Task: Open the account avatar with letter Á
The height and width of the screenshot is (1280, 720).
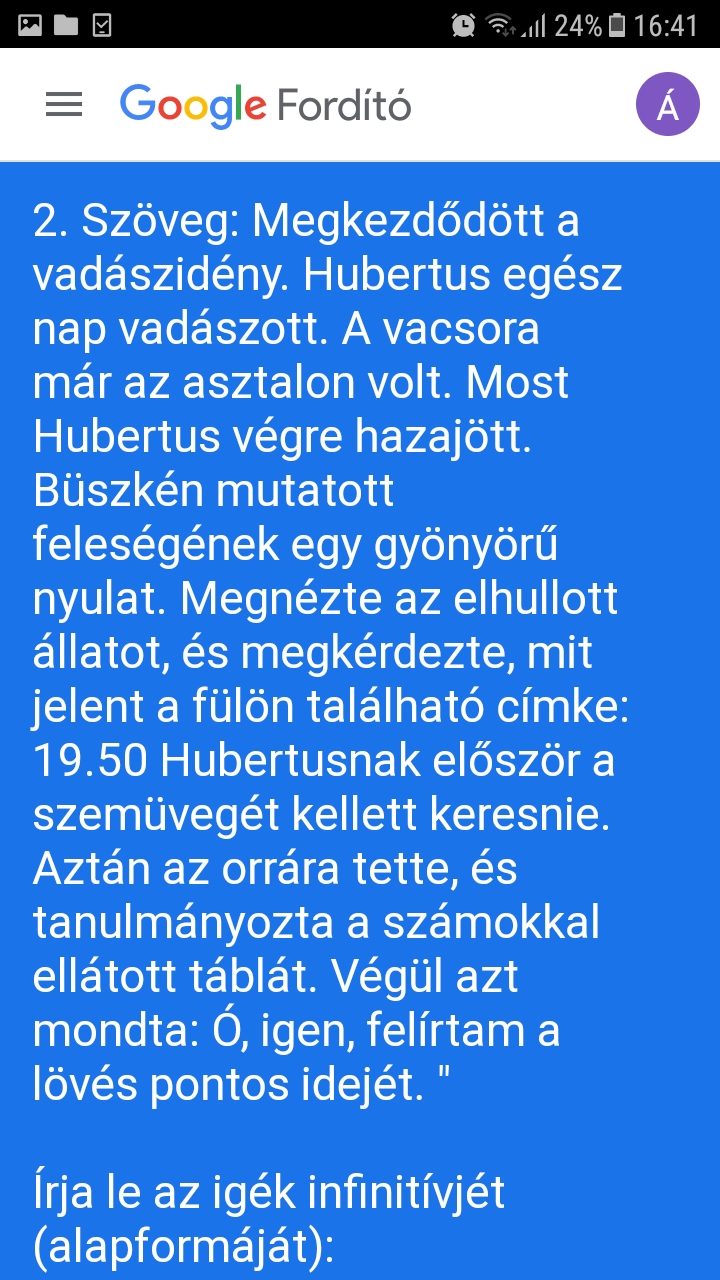Action: (x=667, y=106)
